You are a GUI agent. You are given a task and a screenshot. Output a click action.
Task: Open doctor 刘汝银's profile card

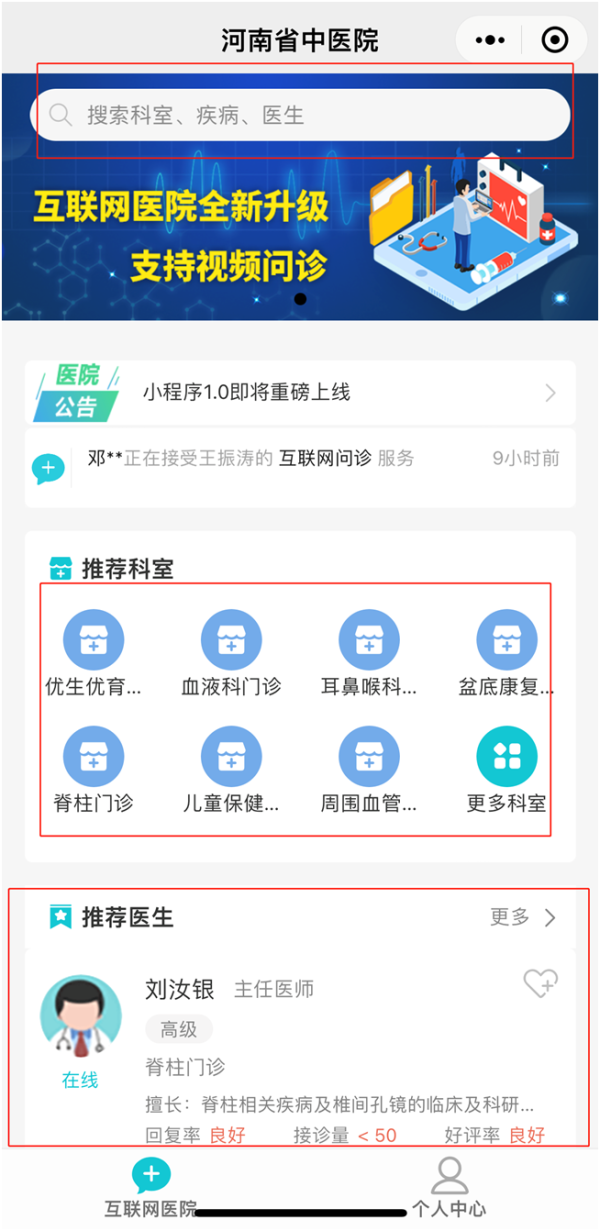(300, 1048)
